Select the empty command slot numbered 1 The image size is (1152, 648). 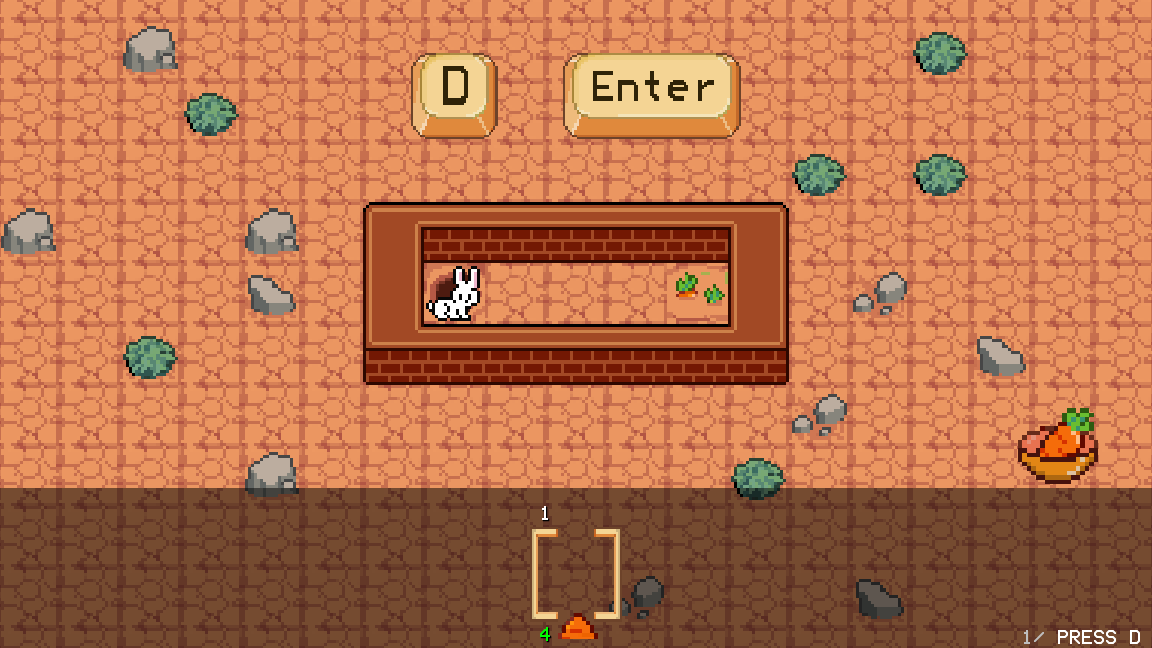[575, 573]
